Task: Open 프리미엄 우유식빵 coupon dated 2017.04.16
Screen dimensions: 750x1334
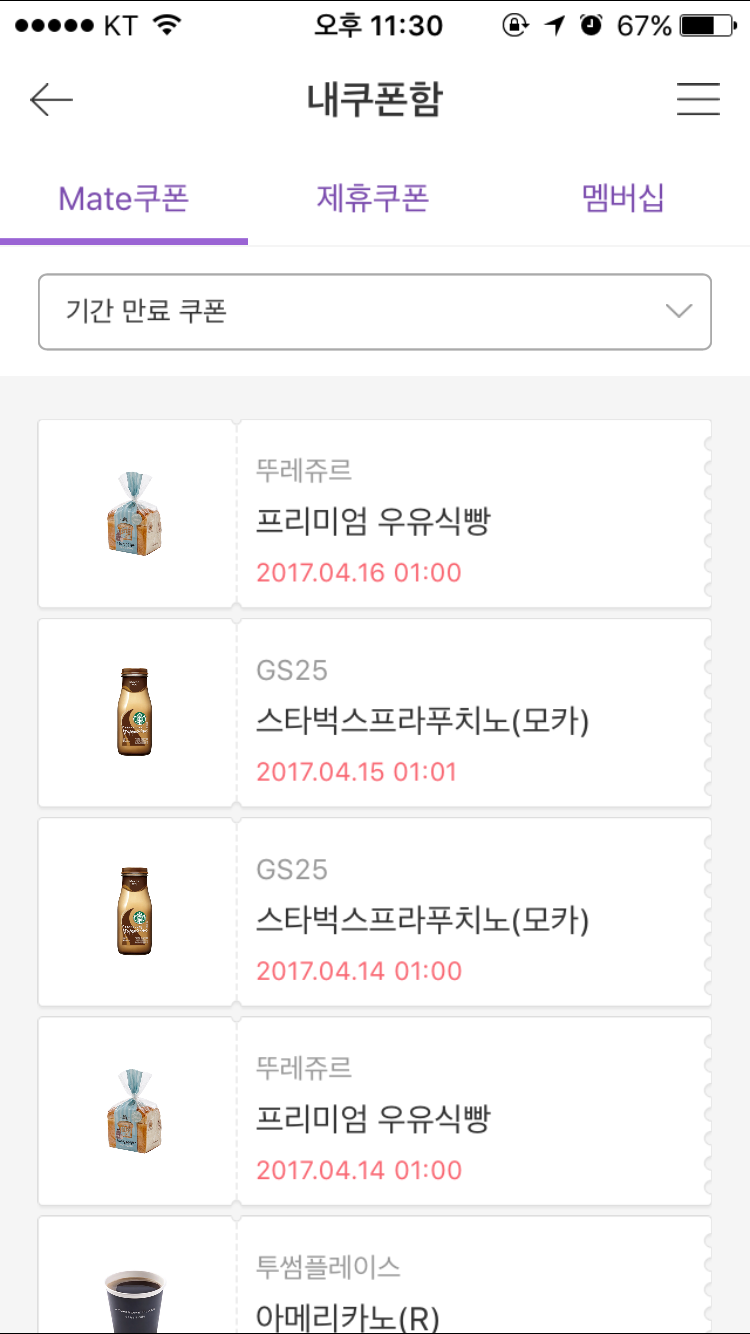Action: pos(374,514)
